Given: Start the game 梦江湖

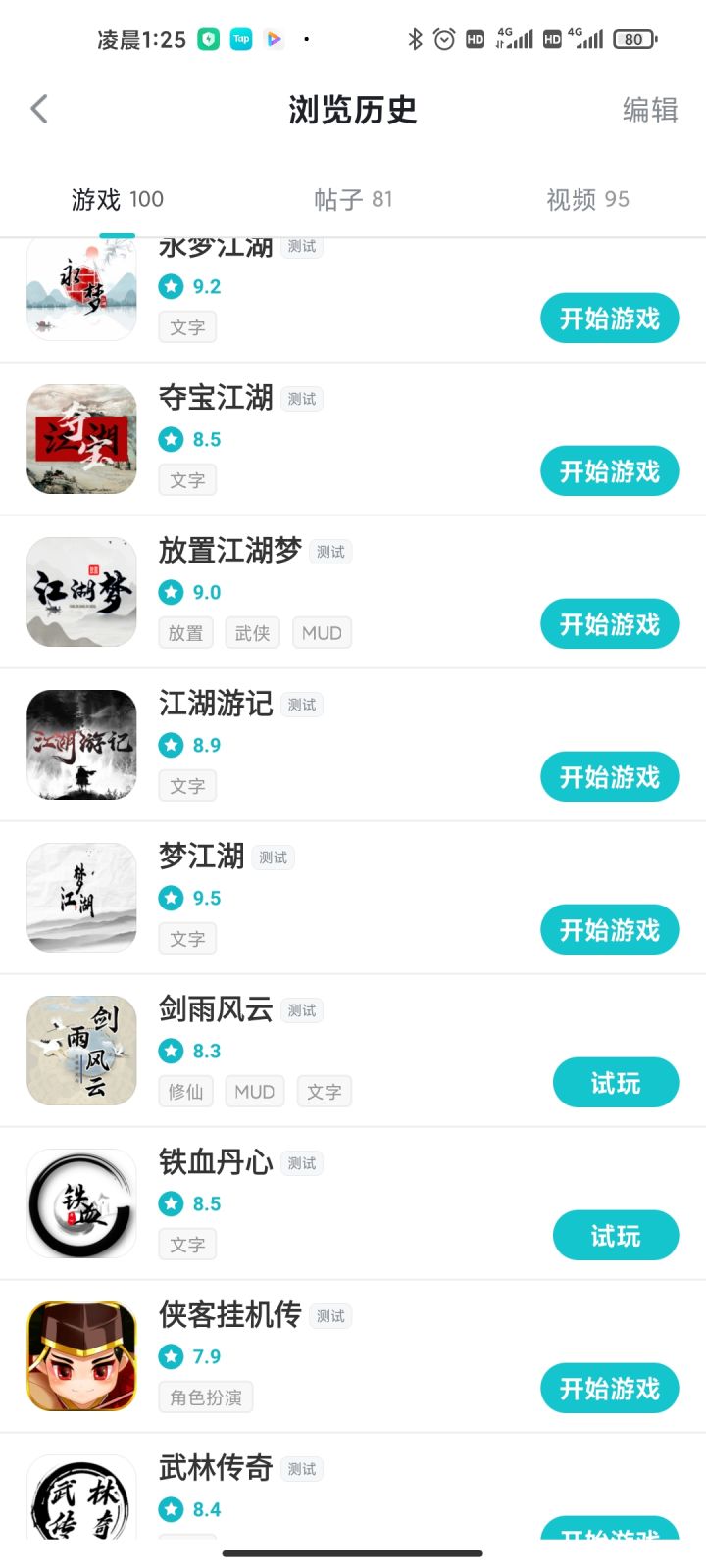Looking at the screenshot, I should click(x=609, y=930).
